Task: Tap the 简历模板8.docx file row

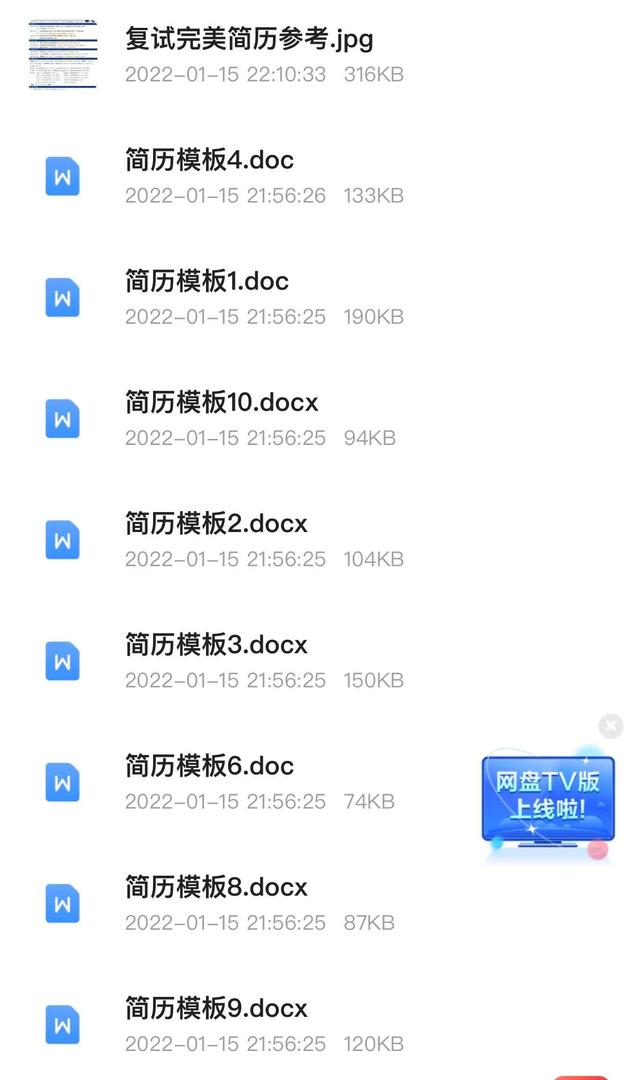Action: [x=216, y=888]
